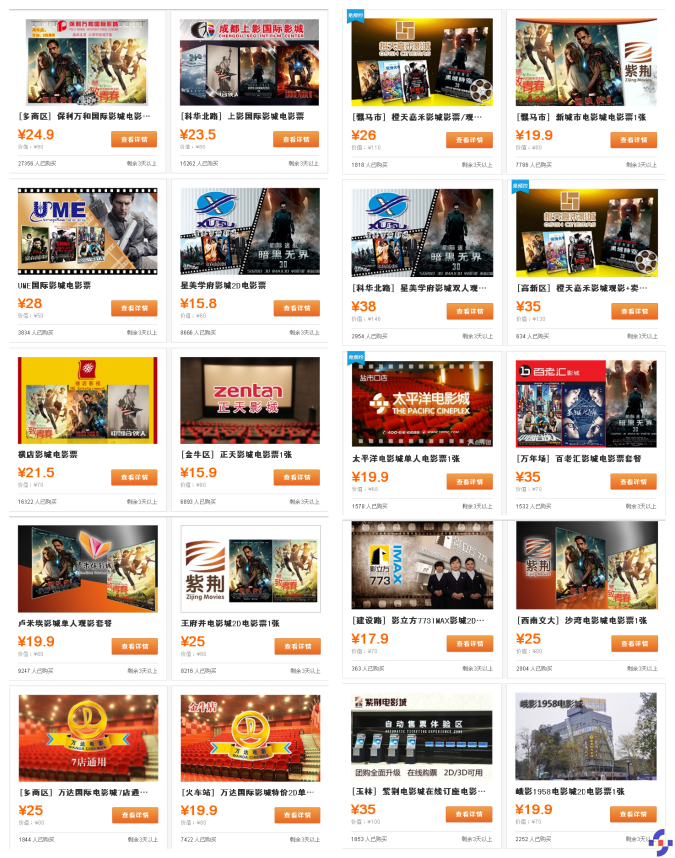Open 王府井电影城2D电影票1张 deal

[x=250, y=570]
